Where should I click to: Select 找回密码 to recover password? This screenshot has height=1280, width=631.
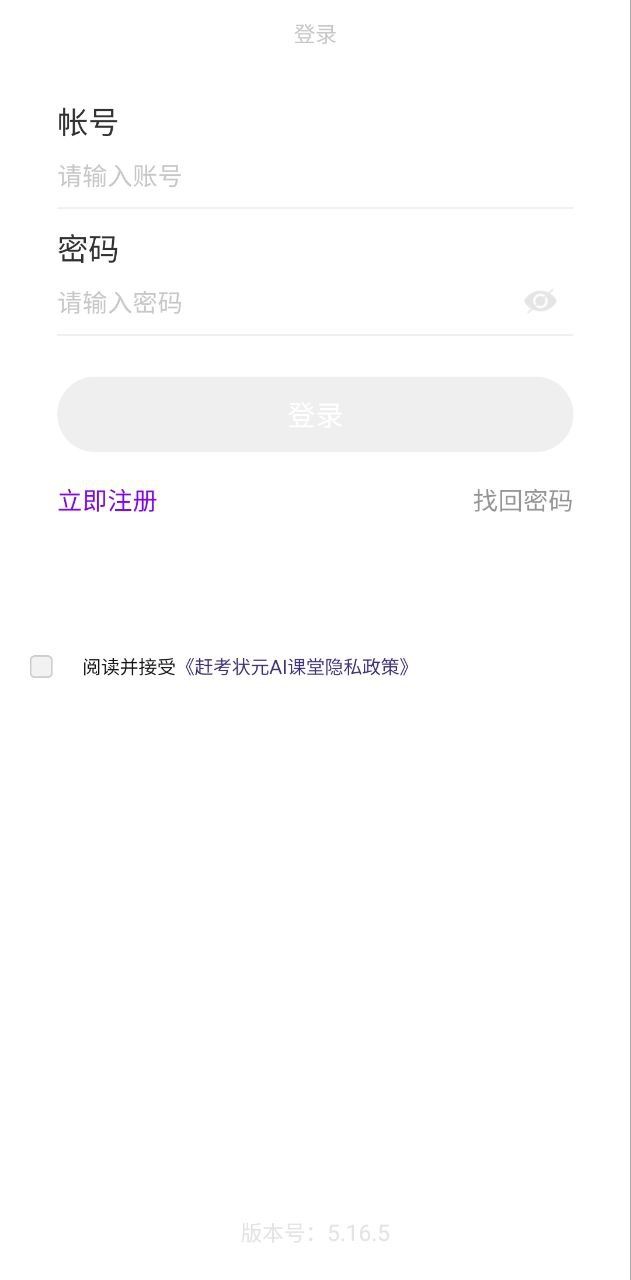coord(522,501)
